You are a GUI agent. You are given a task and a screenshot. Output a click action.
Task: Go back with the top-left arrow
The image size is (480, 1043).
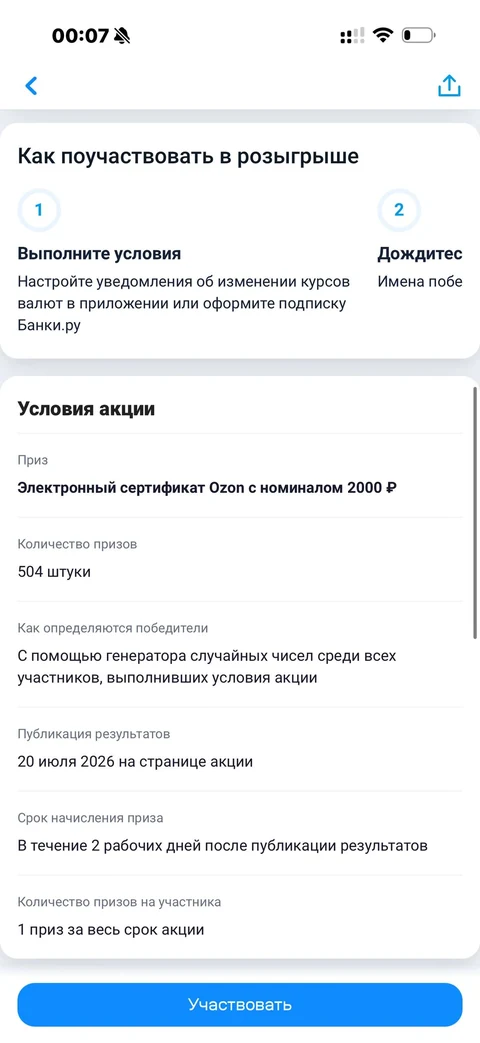tap(31, 86)
